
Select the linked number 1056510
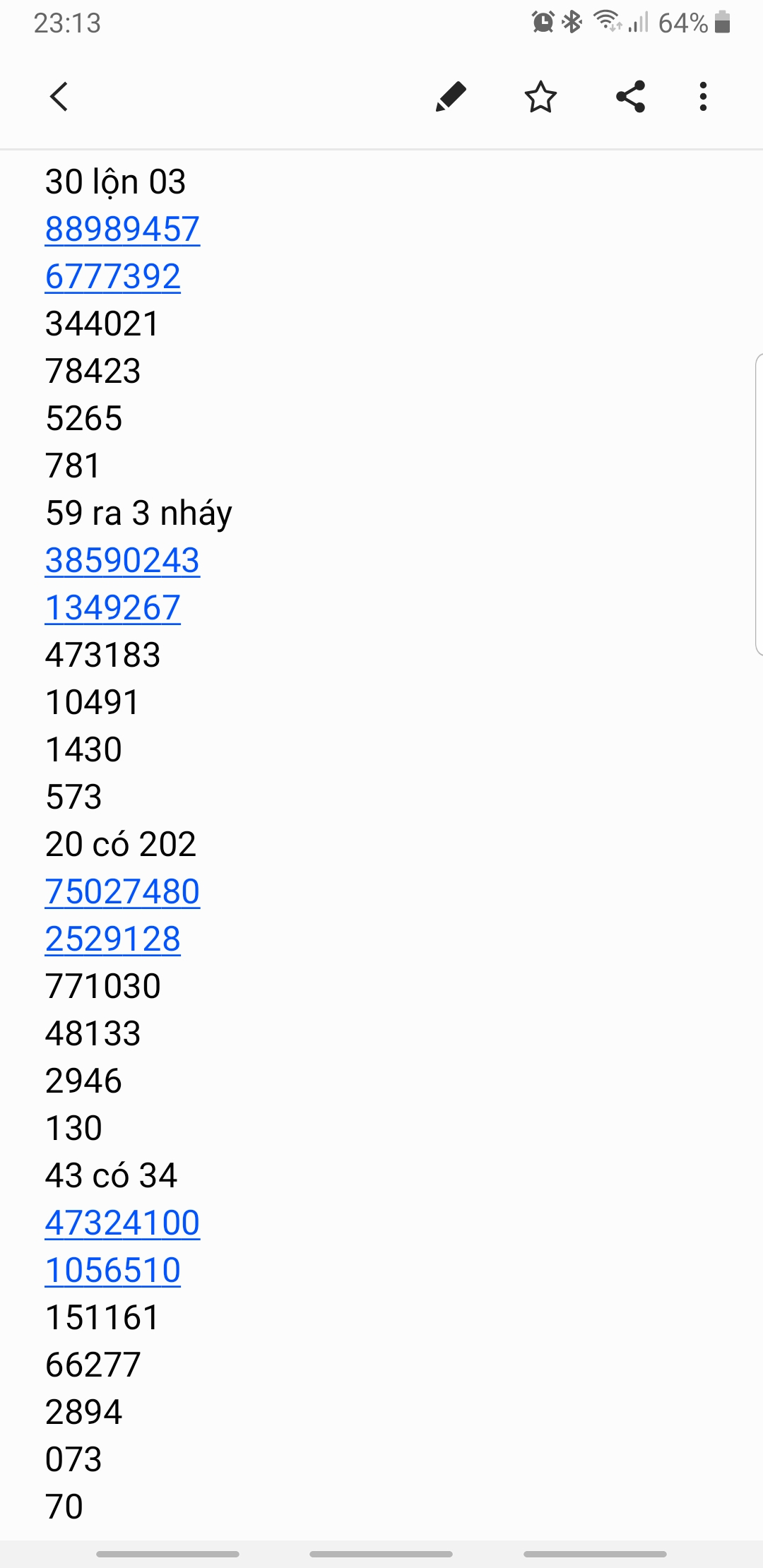(x=113, y=1270)
